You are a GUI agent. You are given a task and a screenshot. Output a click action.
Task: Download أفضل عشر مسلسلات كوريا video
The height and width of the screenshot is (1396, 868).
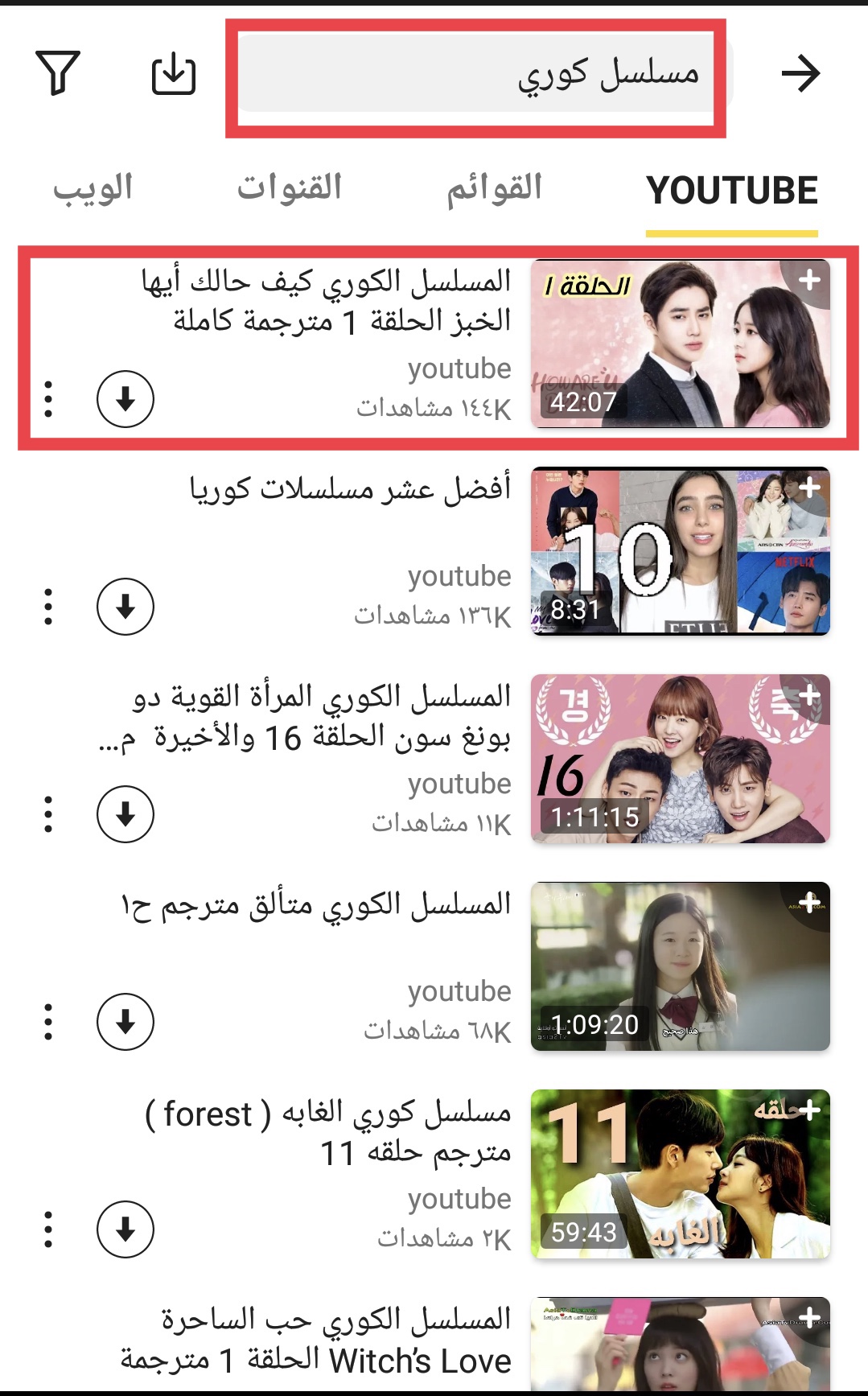click(125, 607)
